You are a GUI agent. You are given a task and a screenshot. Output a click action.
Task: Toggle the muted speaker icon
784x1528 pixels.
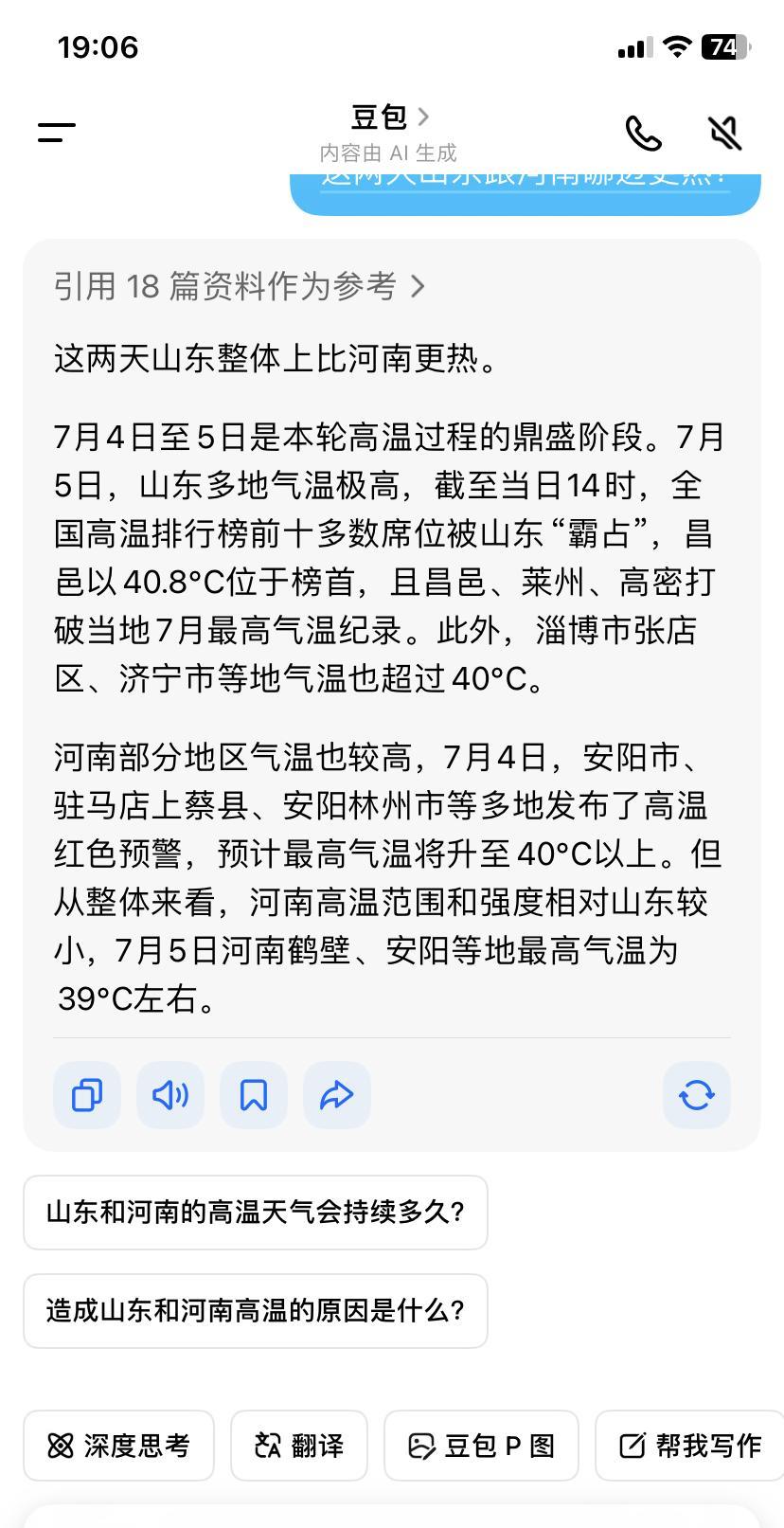coord(725,134)
